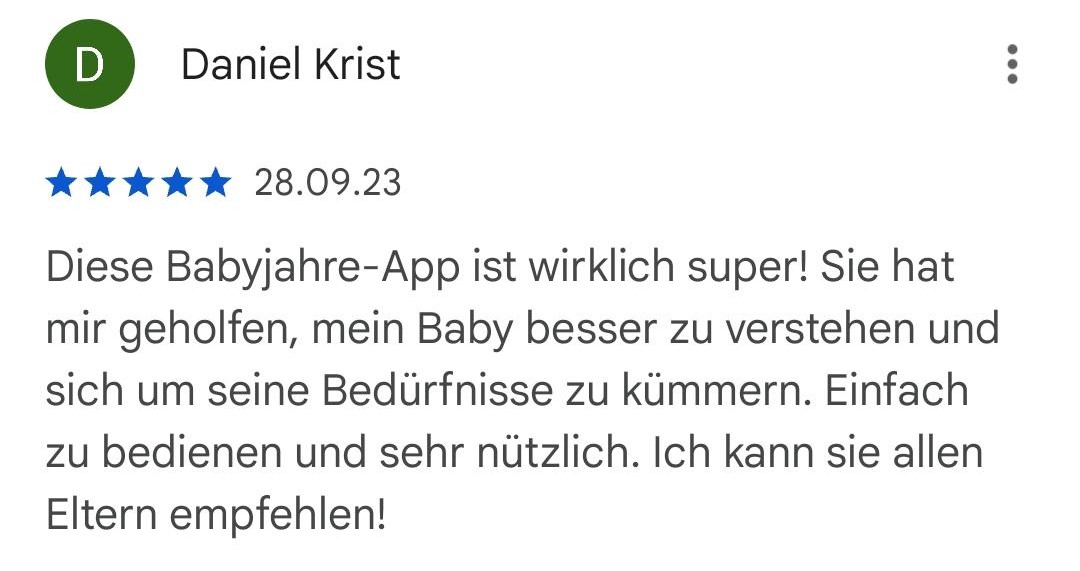Tap Daniel Krist's profile avatar
This screenshot has width=1080, height=571.
point(90,65)
